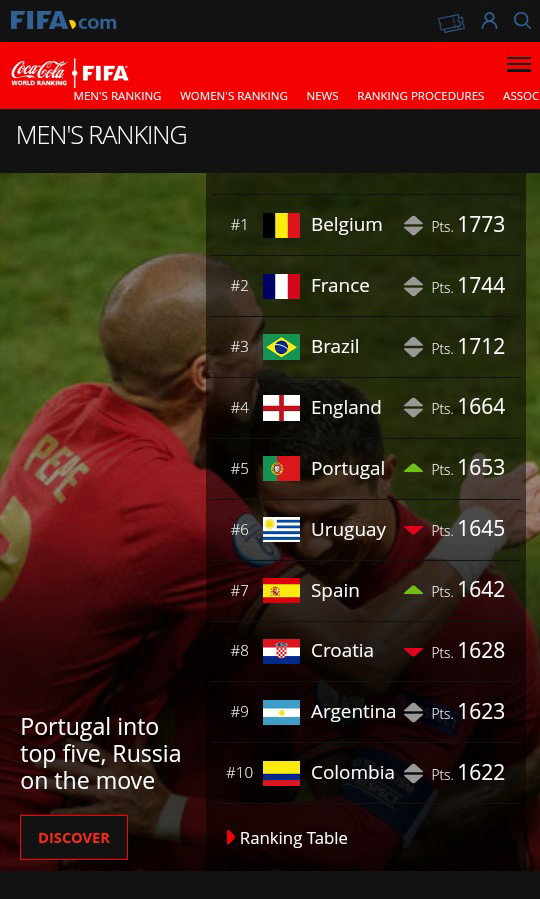
Task: Go to the FIFA.com home logo
Action: (64, 21)
